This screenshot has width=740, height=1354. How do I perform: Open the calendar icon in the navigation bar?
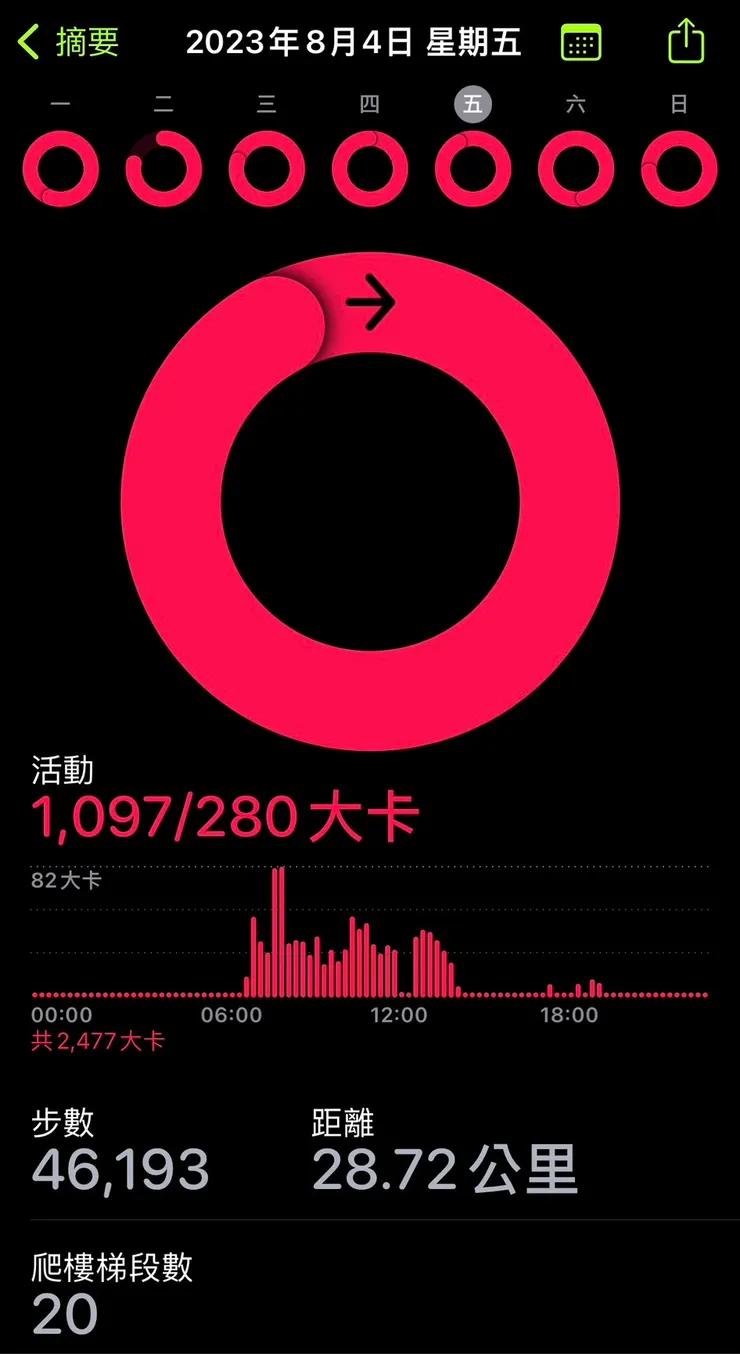584,44
